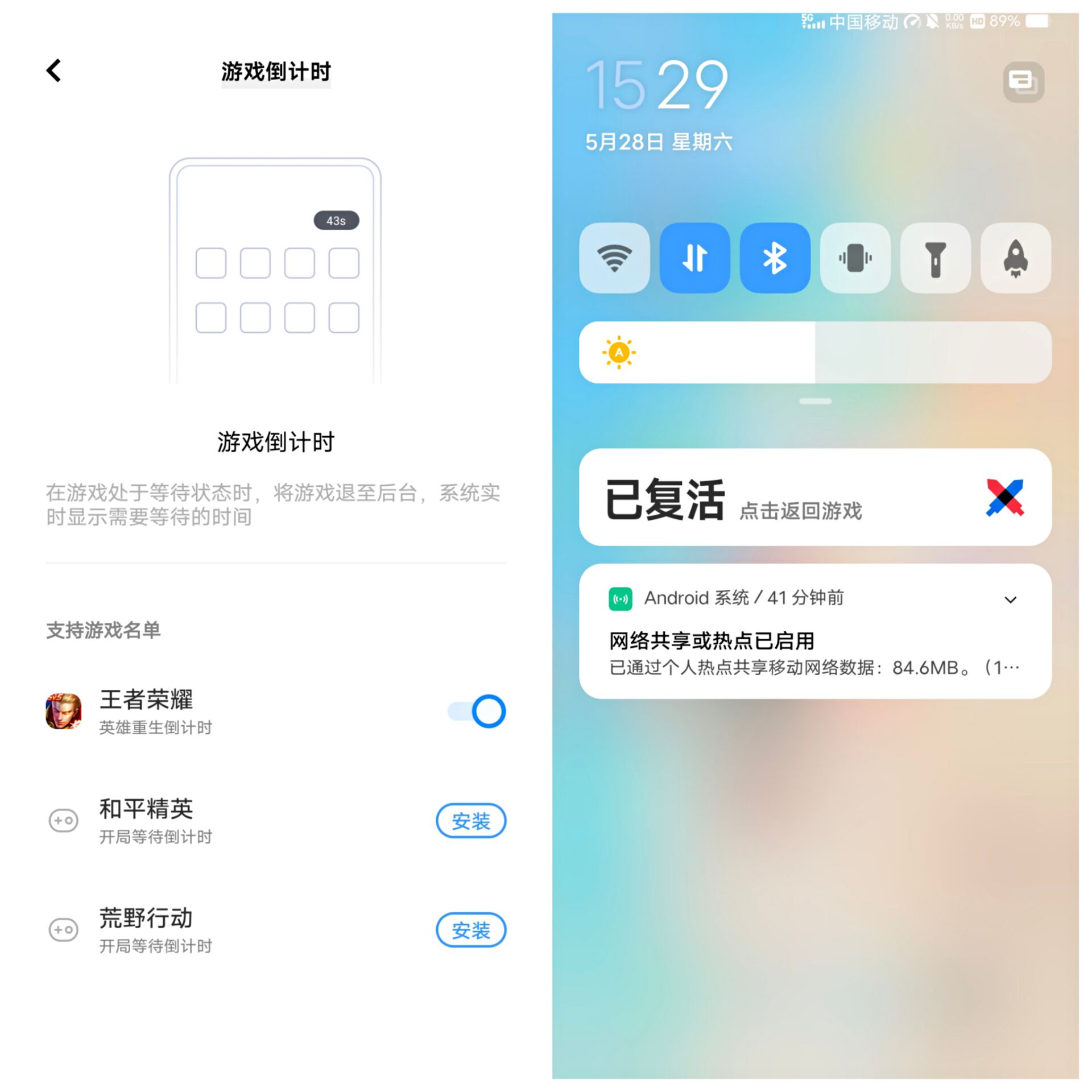Open the 网络共享或热点已启用 notification

coord(796,651)
